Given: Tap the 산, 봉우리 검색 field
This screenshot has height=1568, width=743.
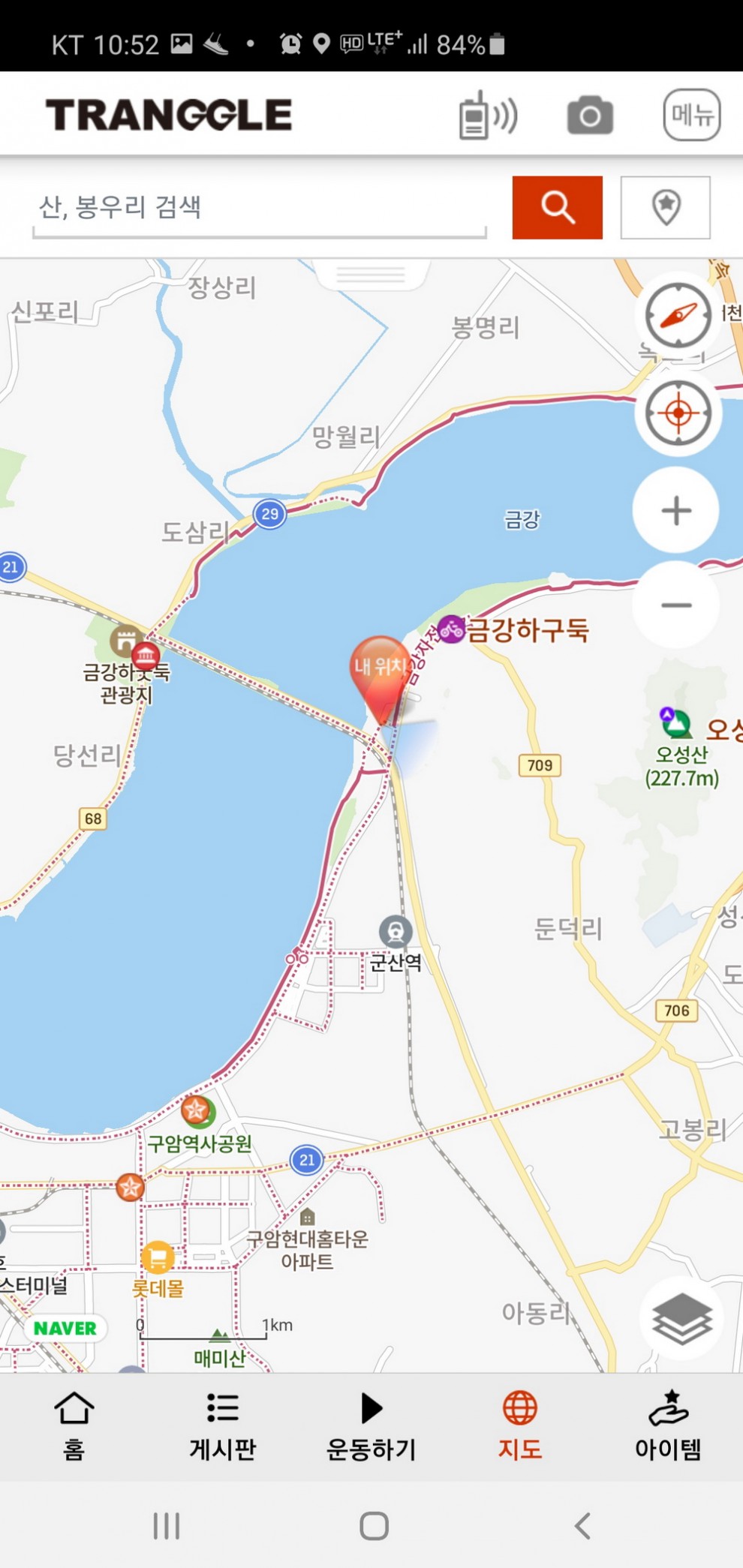Looking at the screenshot, I should tap(259, 208).
